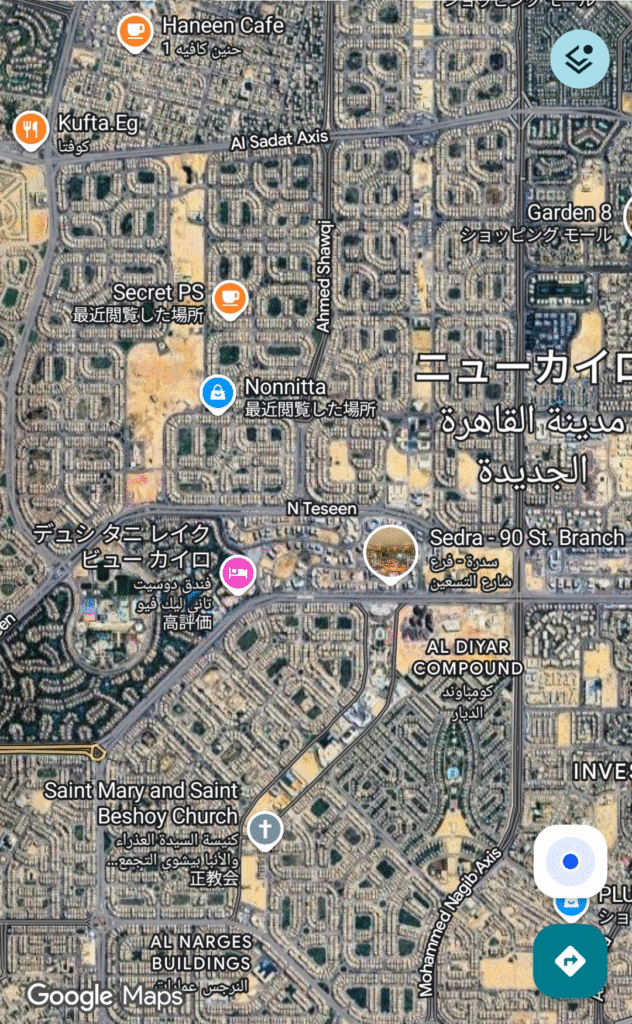Open the map layers button
This screenshot has height=1024, width=632.
pyautogui.click(x=579, y=59)
